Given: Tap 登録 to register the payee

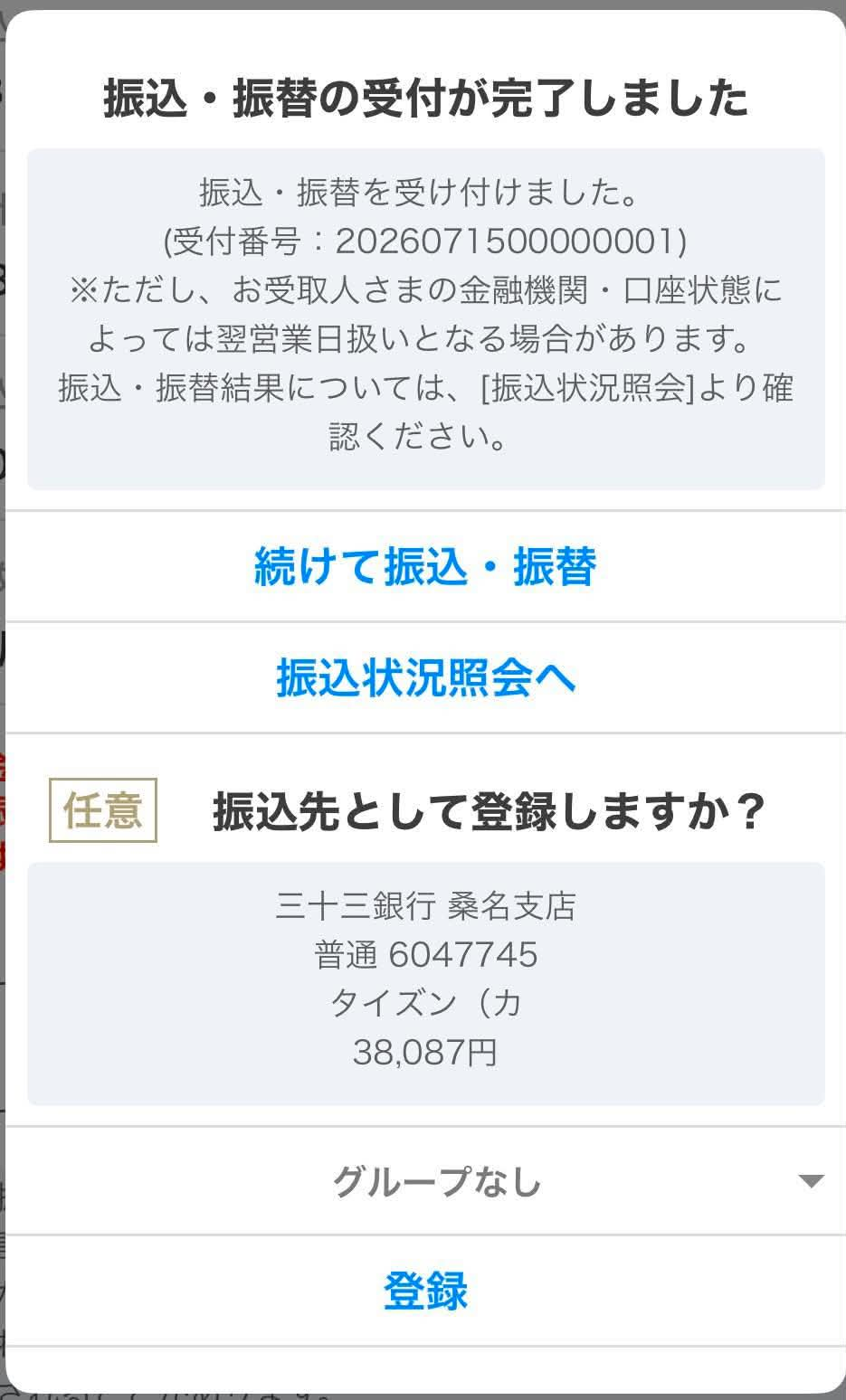Looking at the screenshot, I should pos(425,1291).
